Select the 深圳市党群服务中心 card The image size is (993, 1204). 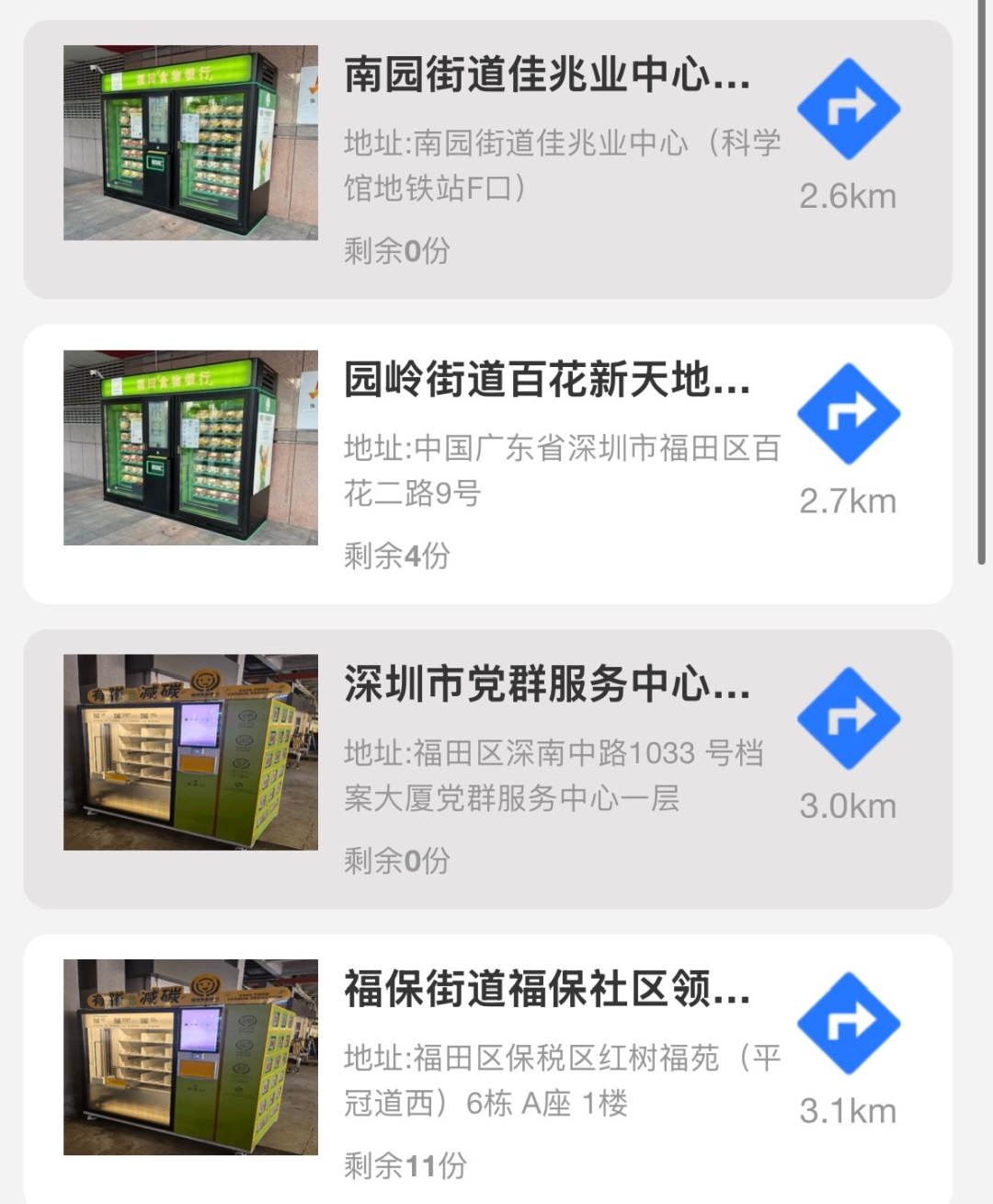pyautogui.click(x=546, y=685)
